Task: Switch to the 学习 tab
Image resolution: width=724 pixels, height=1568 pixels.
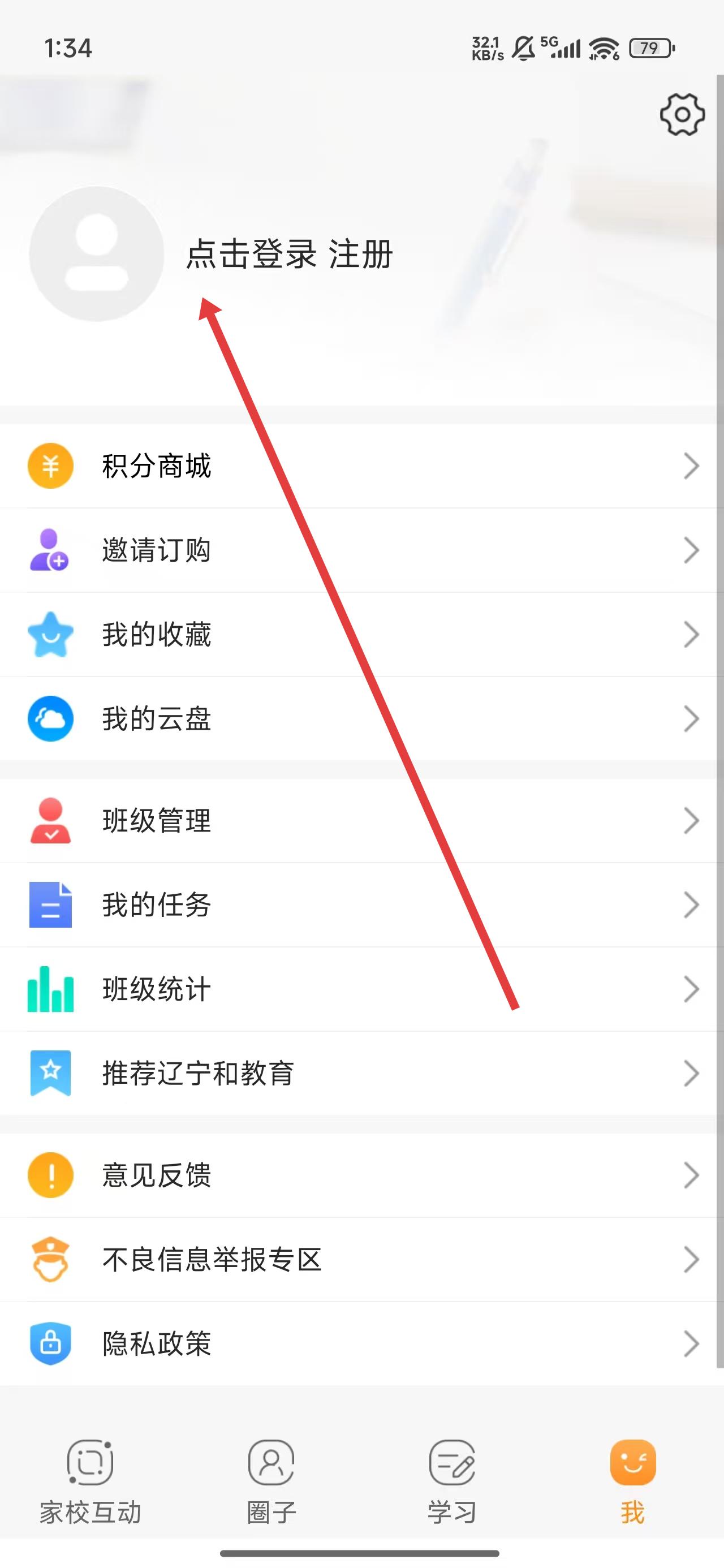Action: (x=452, y=1480)
